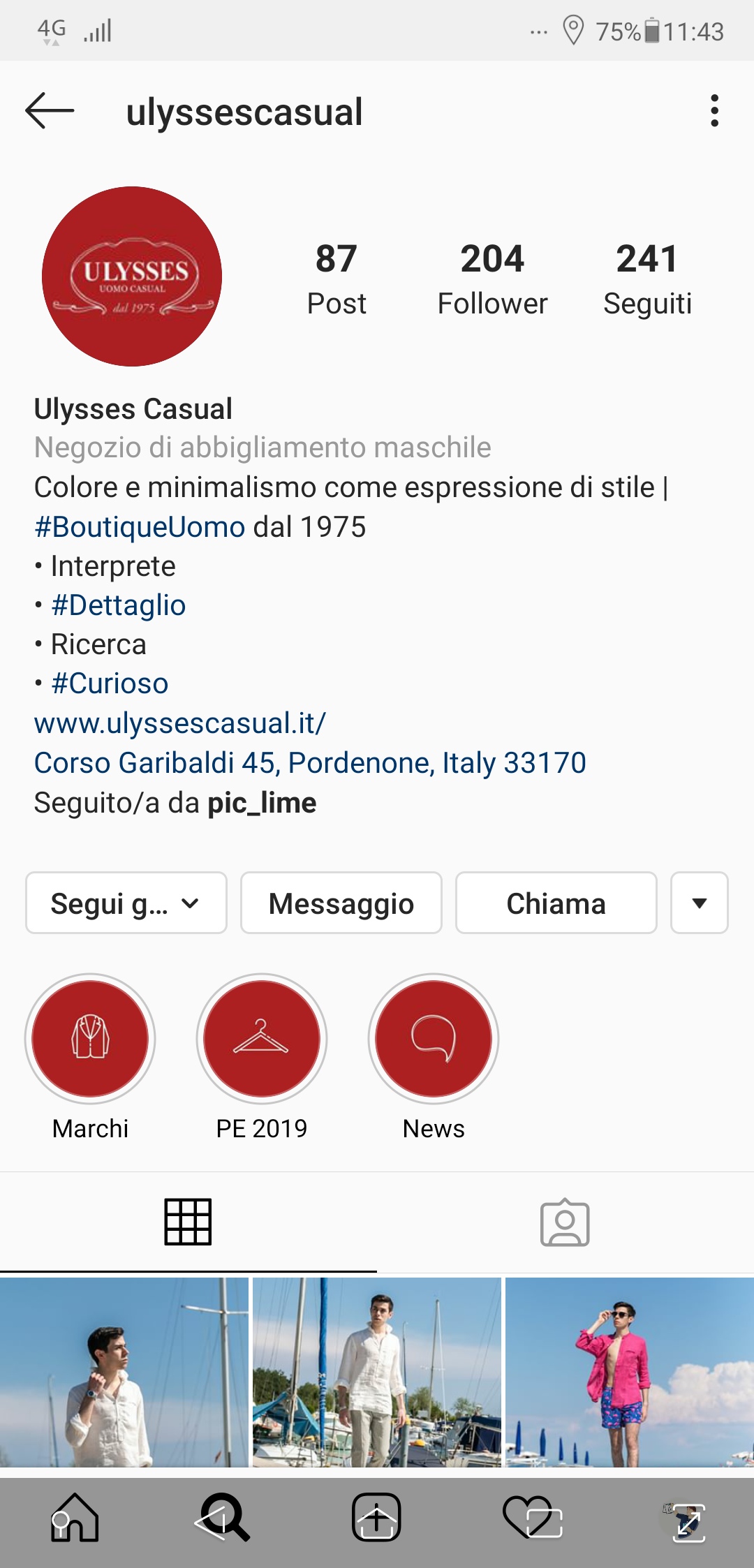Go to the home feed tab

click(75, 1518)
